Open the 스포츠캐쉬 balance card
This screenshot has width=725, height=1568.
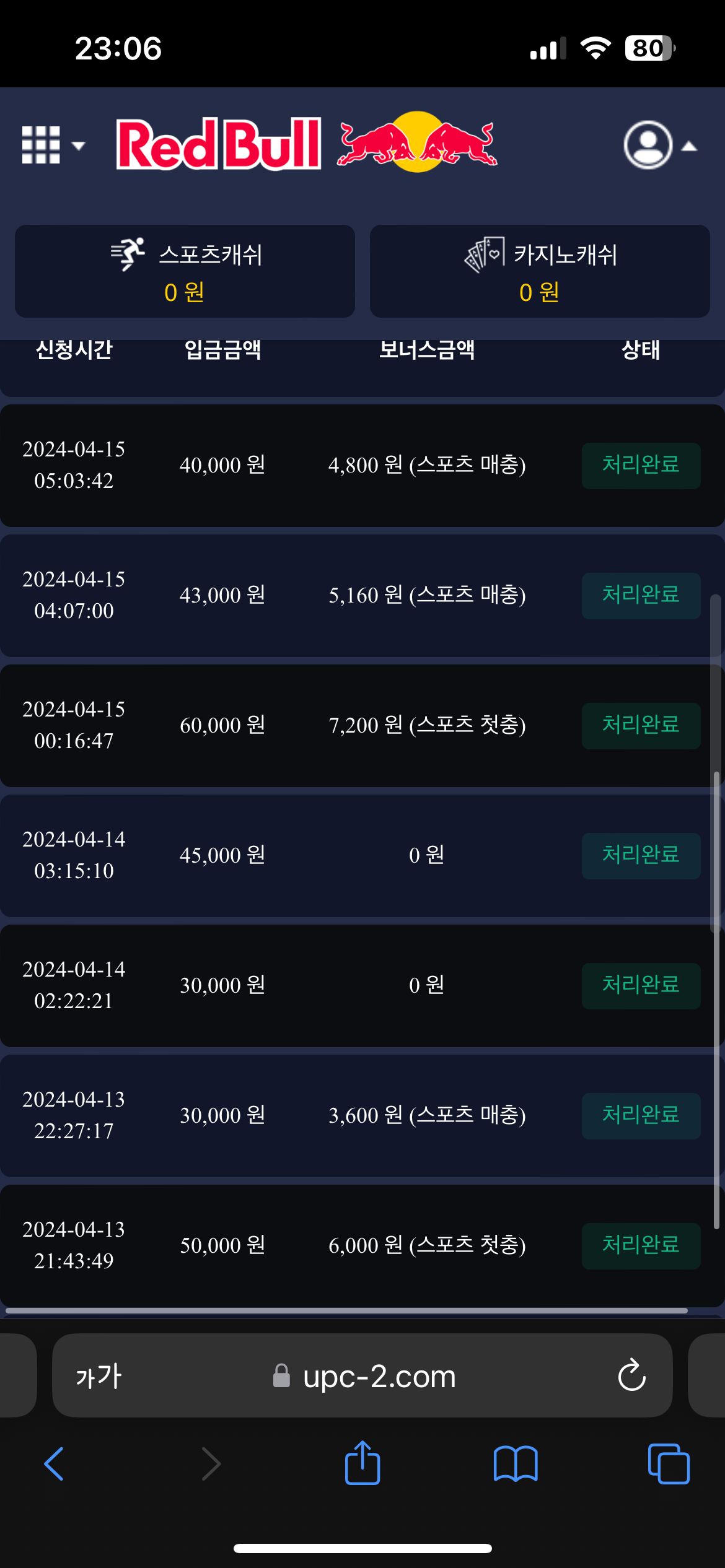185,271
